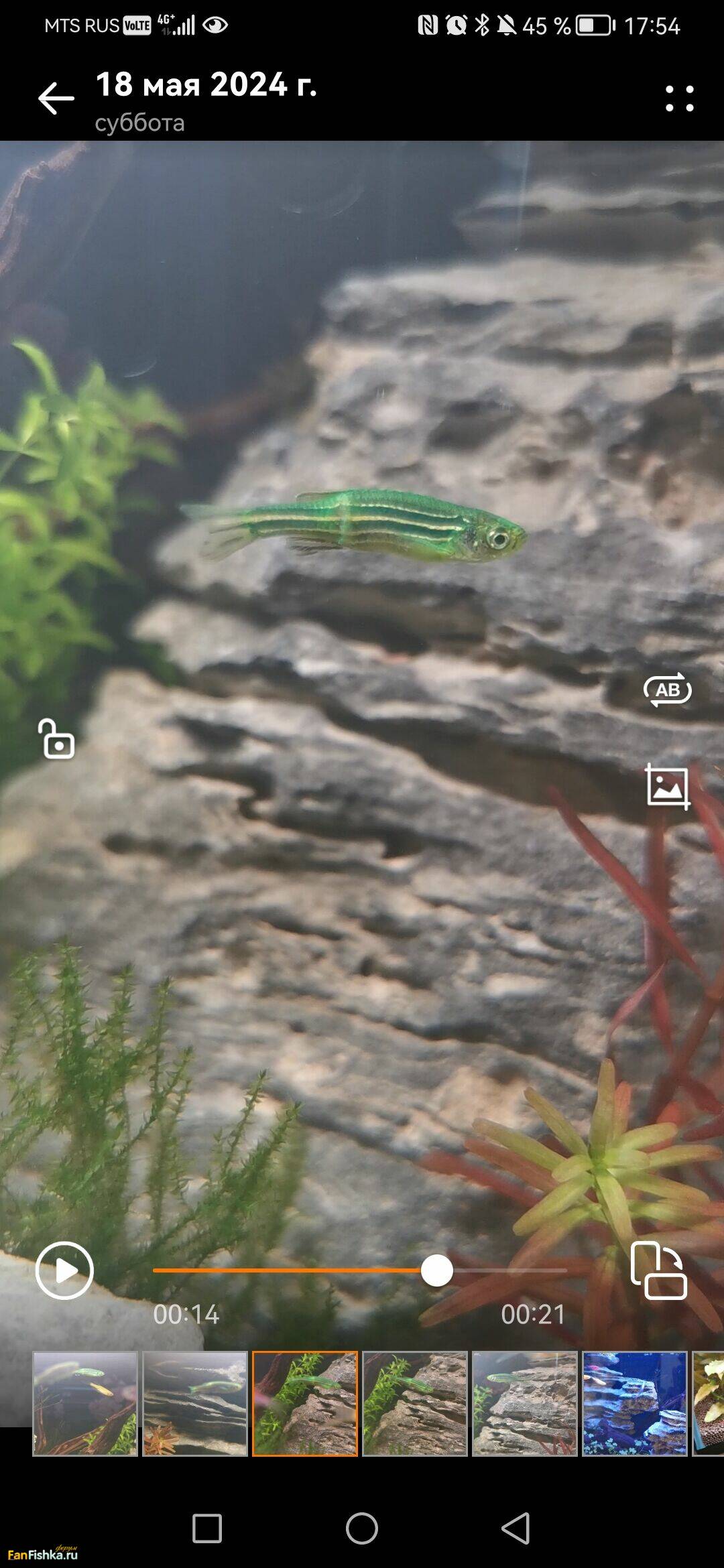Open the thumbnail with the orange plant
The image size is (724, 1568).
tap(195, 1403)
